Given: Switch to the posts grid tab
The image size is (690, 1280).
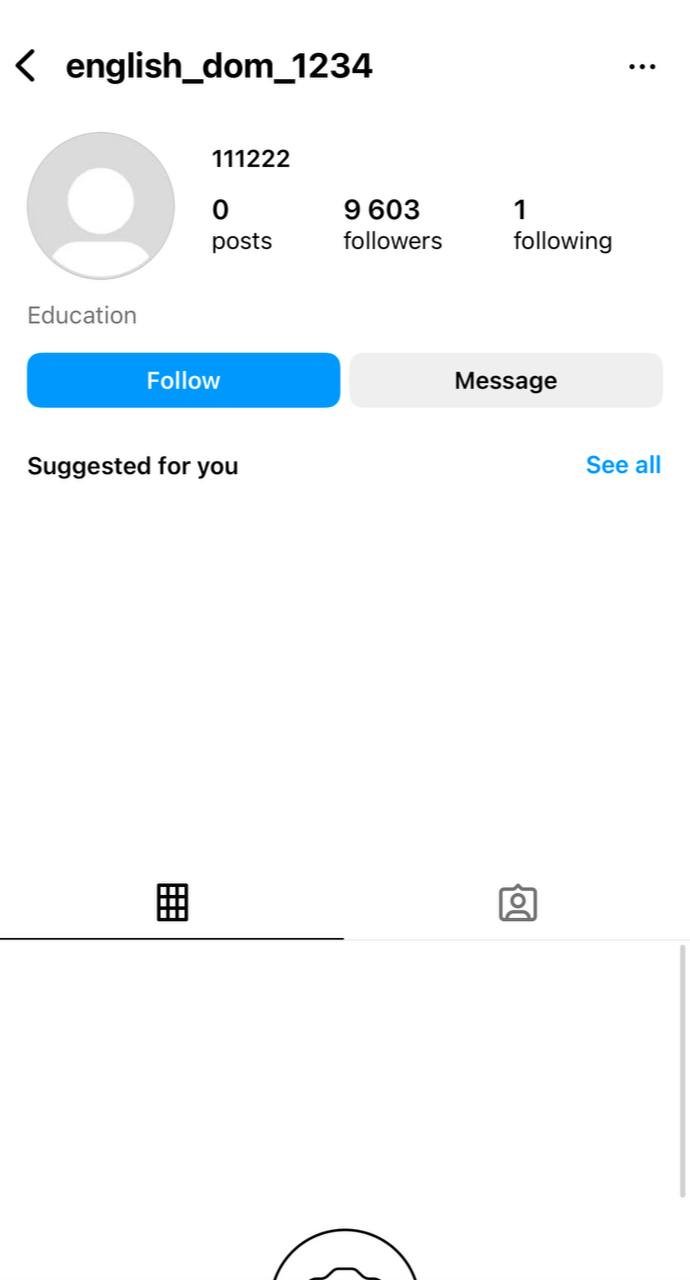Looking at the screenshot, I should [172, 902].
